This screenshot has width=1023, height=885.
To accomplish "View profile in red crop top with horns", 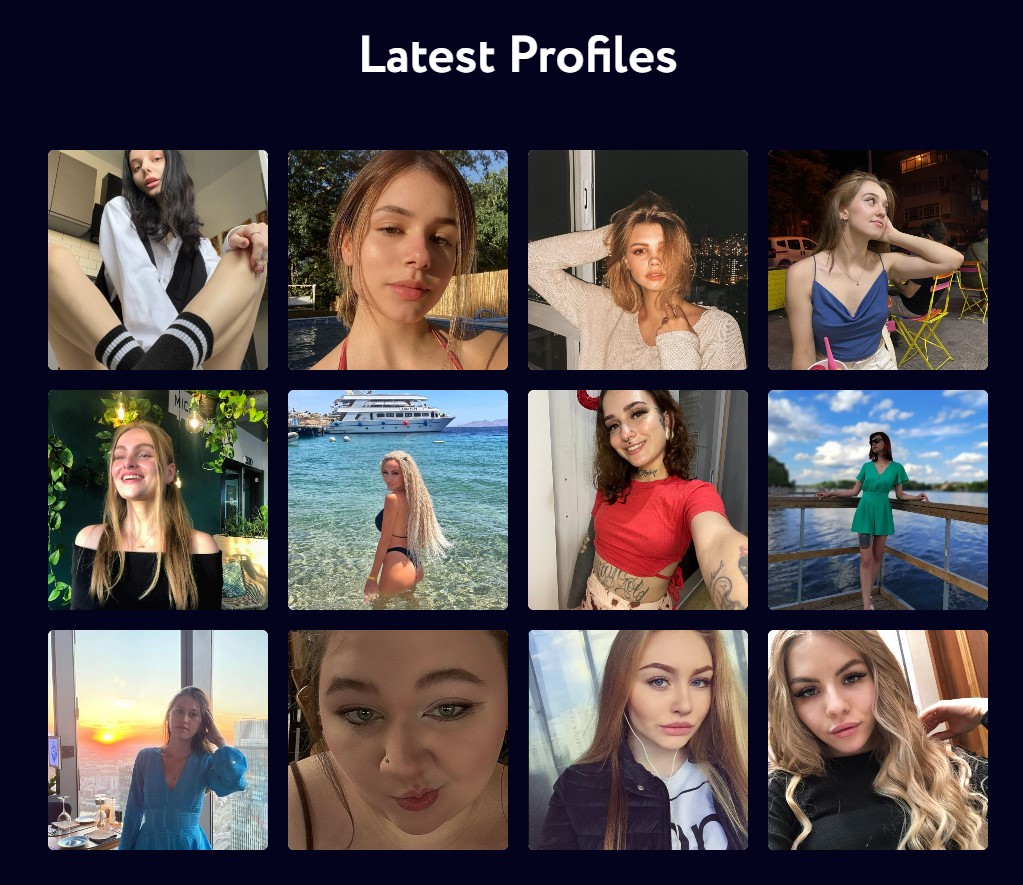I will [638, 500].
